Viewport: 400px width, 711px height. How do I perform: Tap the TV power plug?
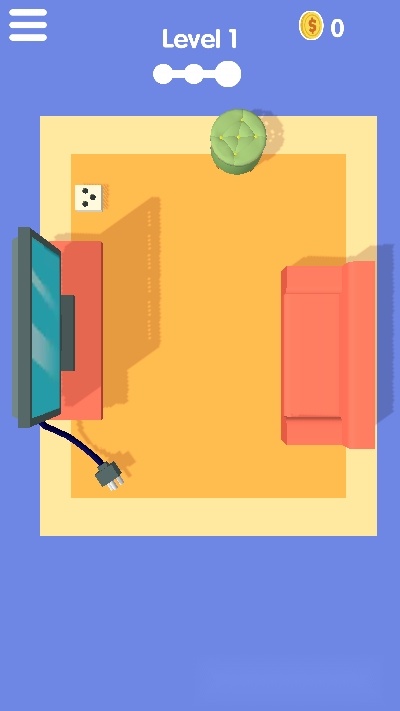[109, 475]
